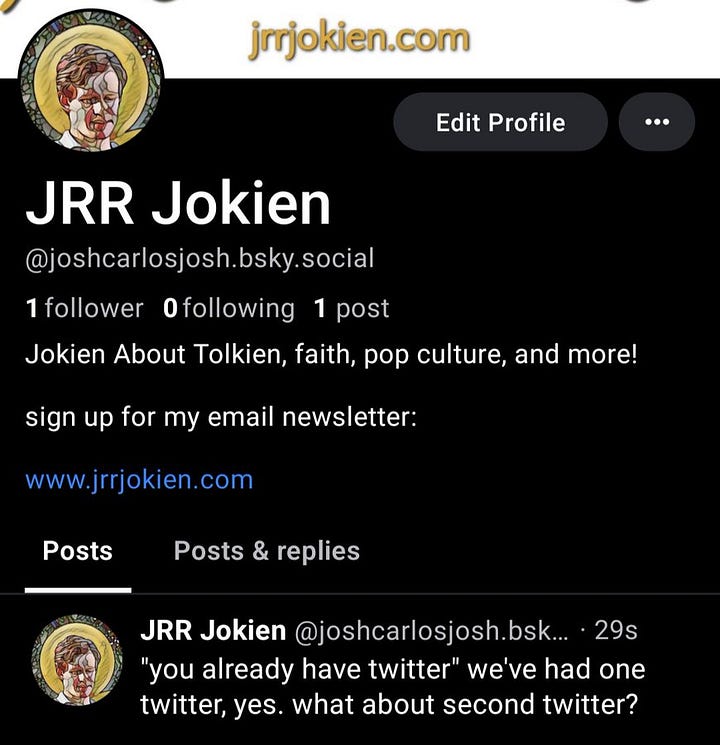
Task: View the 1 follower list
Action: point(84,308)
